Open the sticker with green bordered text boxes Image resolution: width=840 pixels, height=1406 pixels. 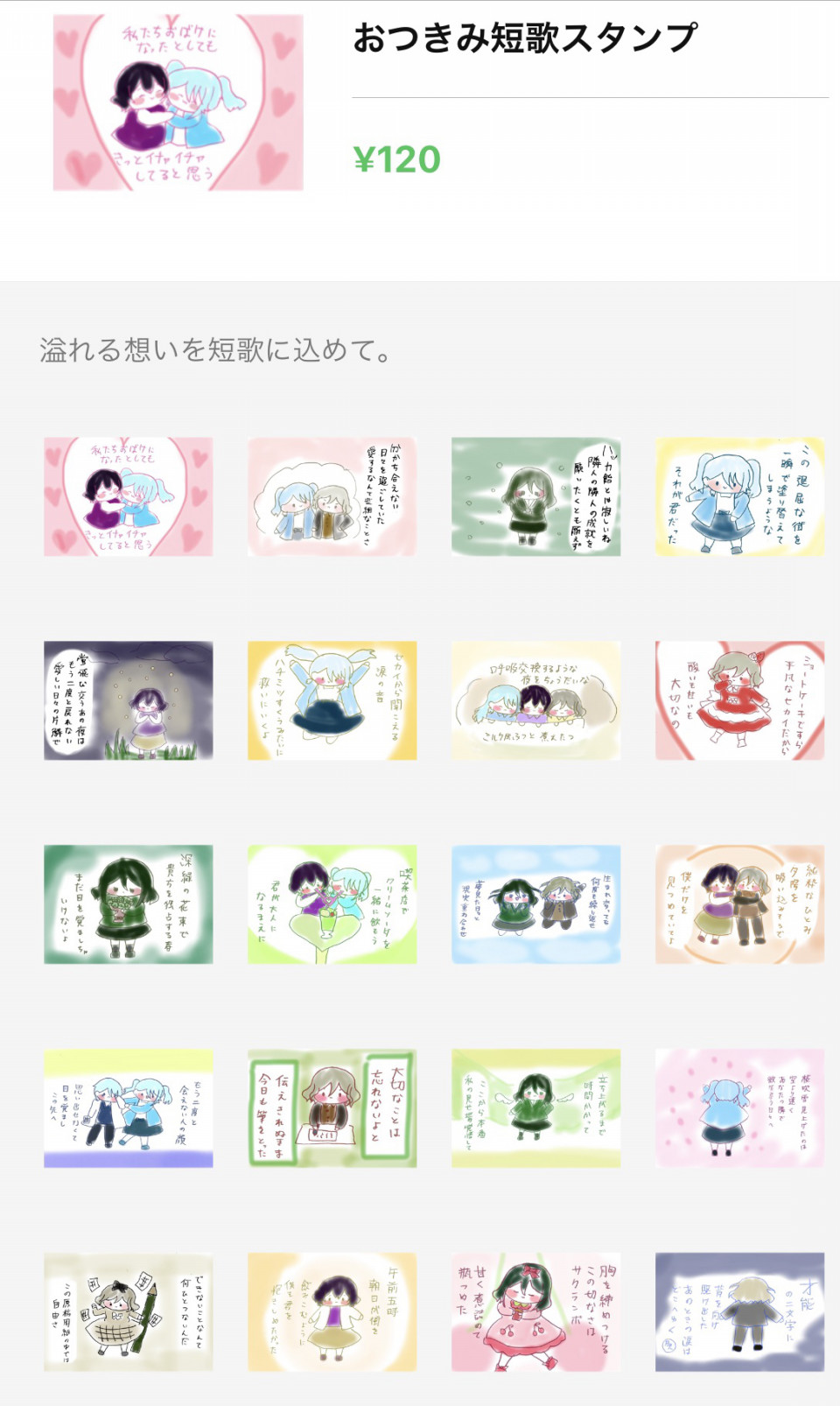(332, 1108)
